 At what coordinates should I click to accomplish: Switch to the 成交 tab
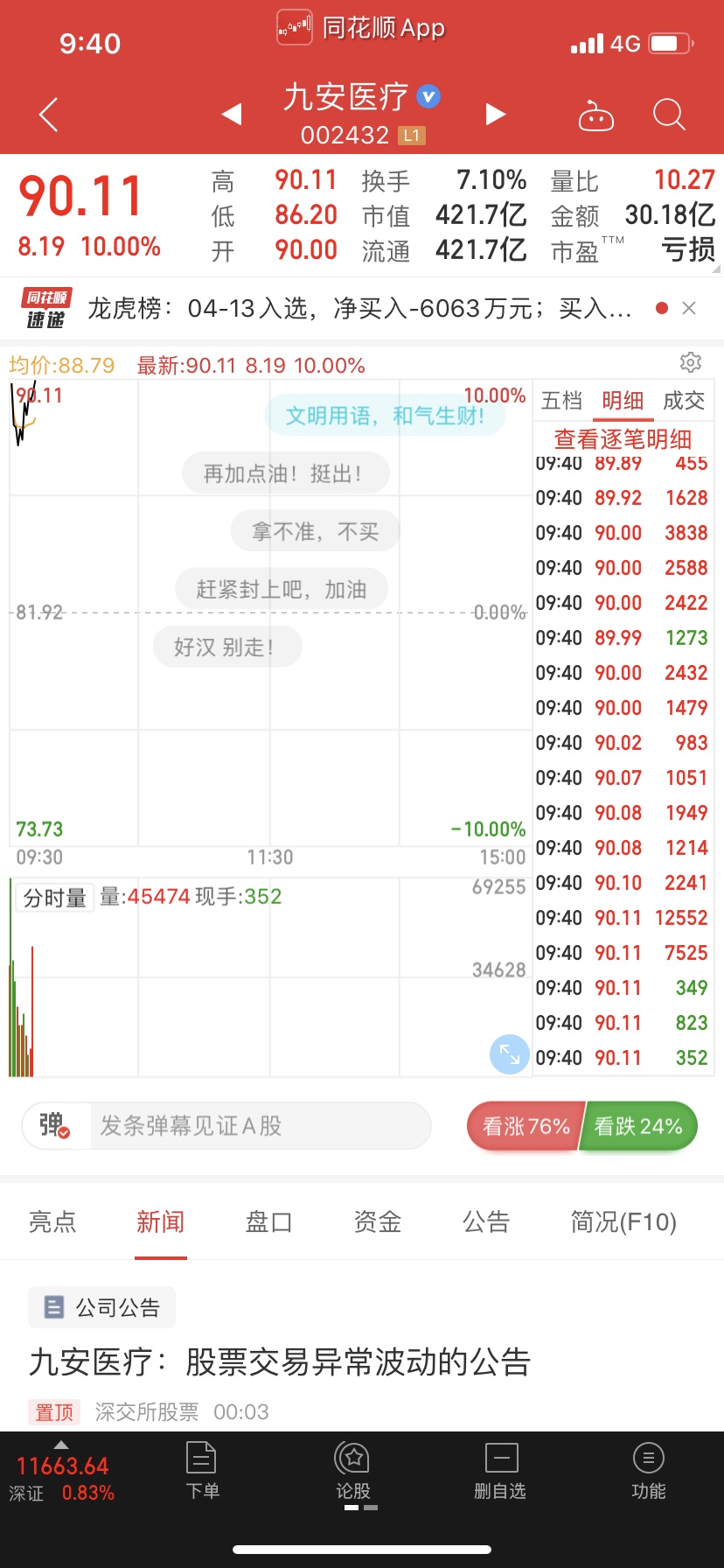(684, 401)
